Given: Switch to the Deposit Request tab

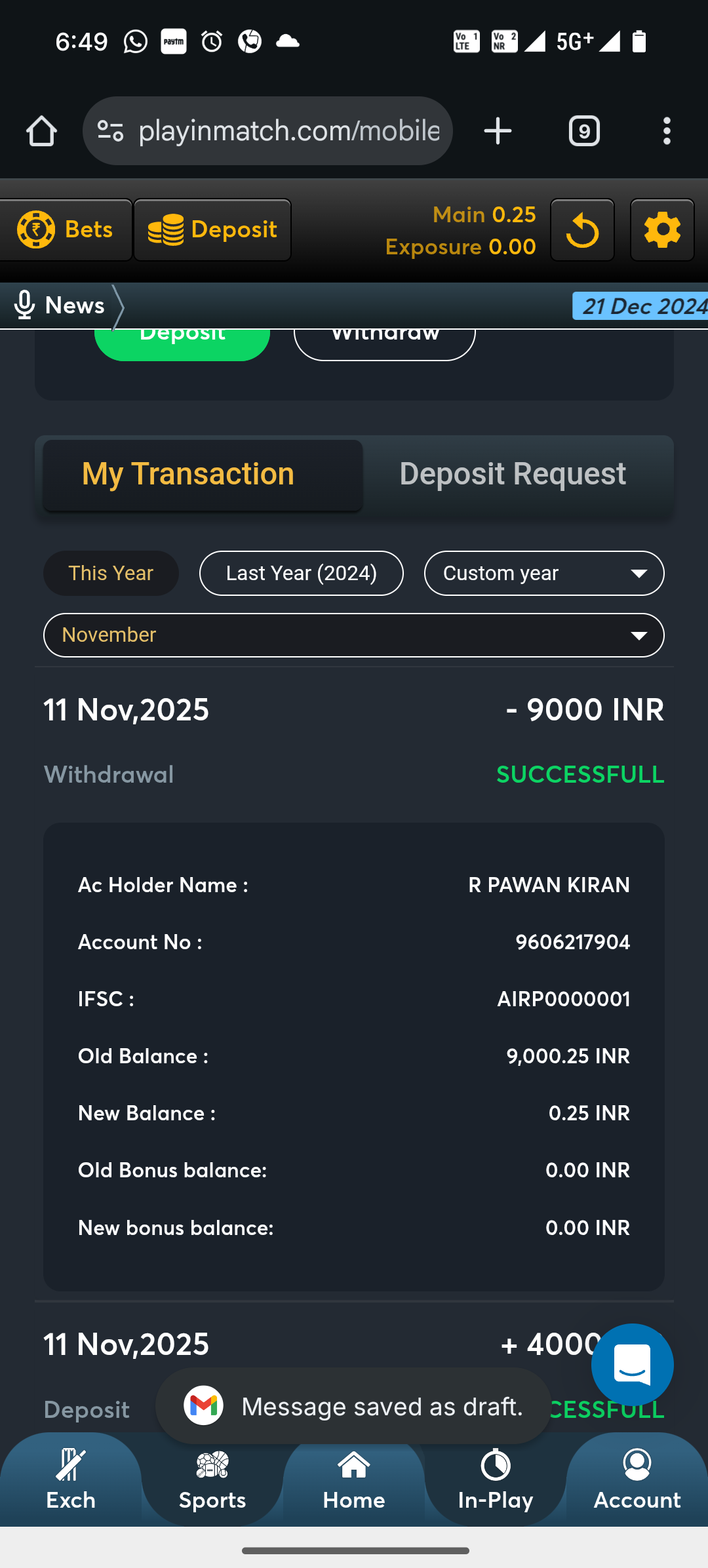Looking at the screenshot, I should point(513,475).
